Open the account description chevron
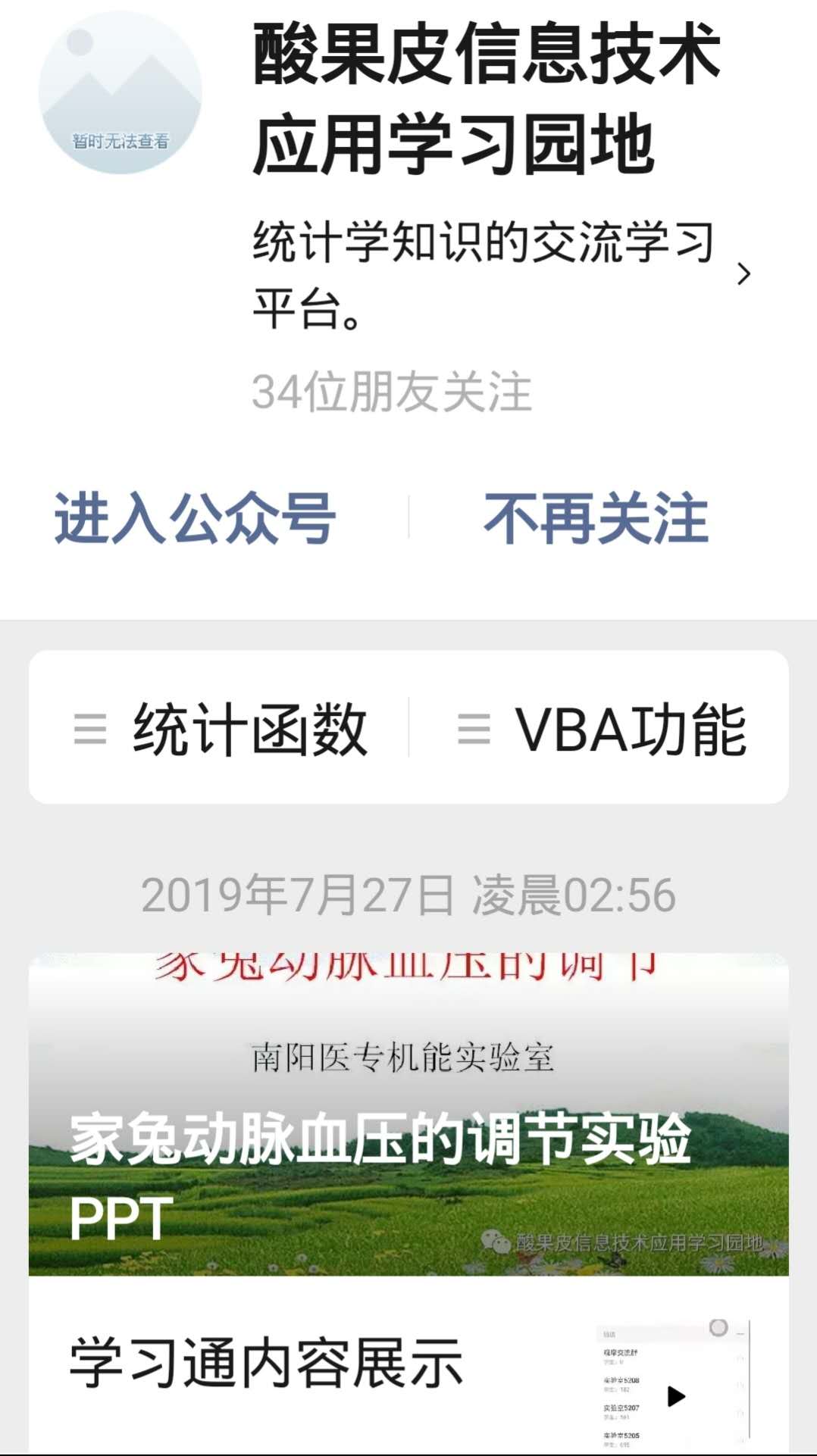817x1456 pixels. (743, 273)
